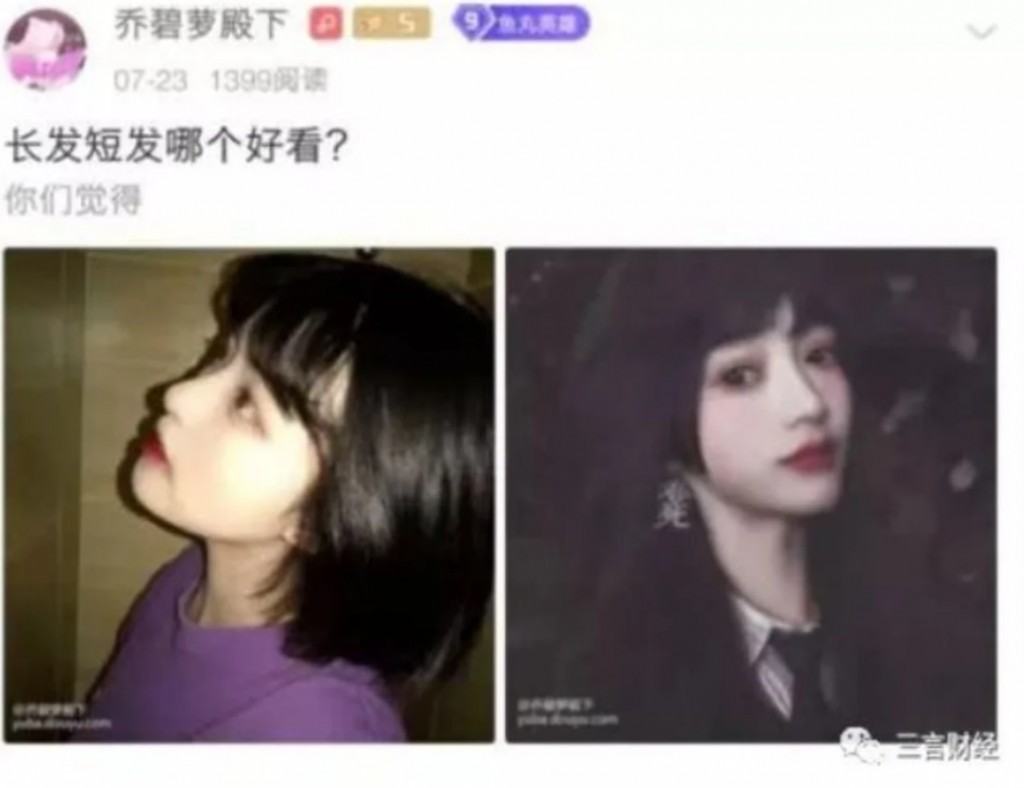Open the poster's profile avatar
The image size is (1024, 788).
[x=45, y=48]
